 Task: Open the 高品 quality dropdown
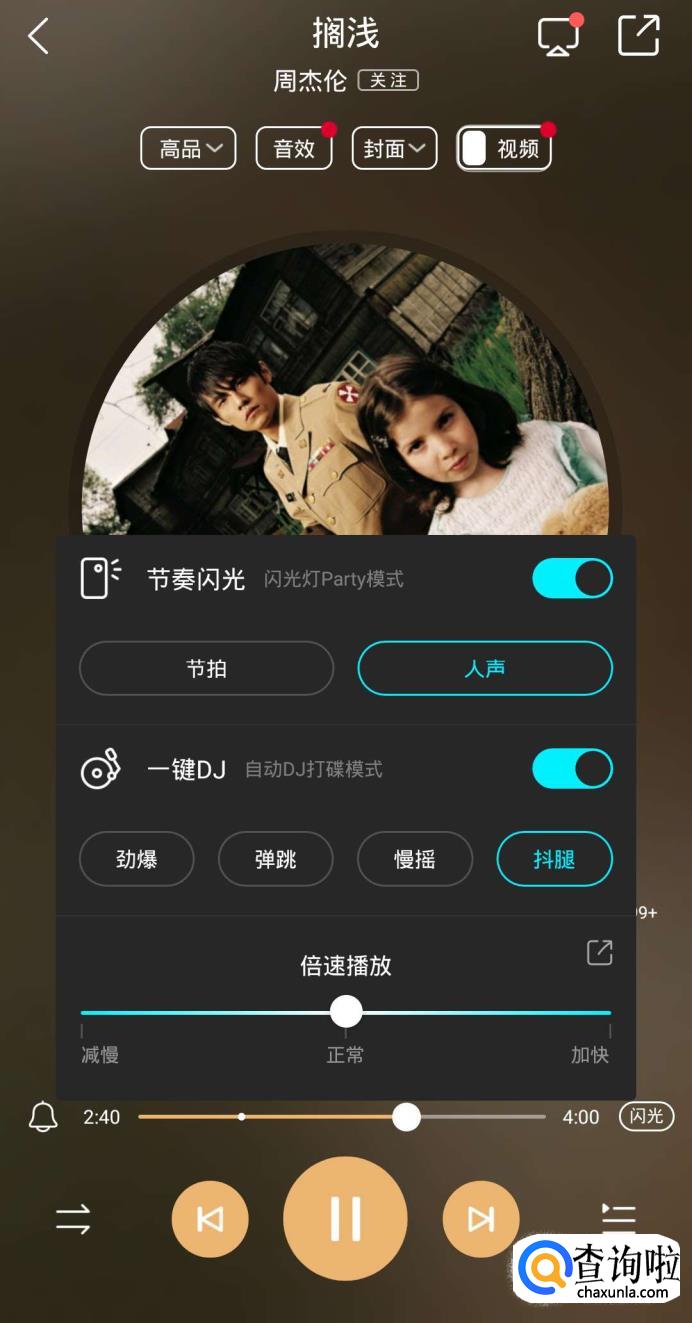coord(188,149)
